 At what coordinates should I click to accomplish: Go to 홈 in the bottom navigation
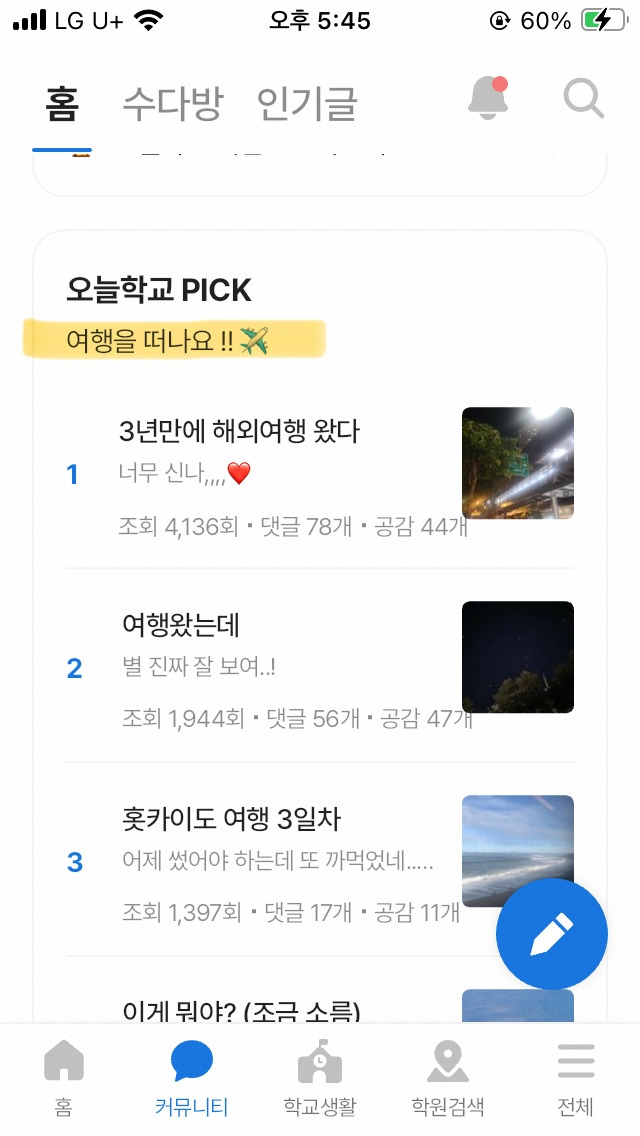(x=64, y=1077)
